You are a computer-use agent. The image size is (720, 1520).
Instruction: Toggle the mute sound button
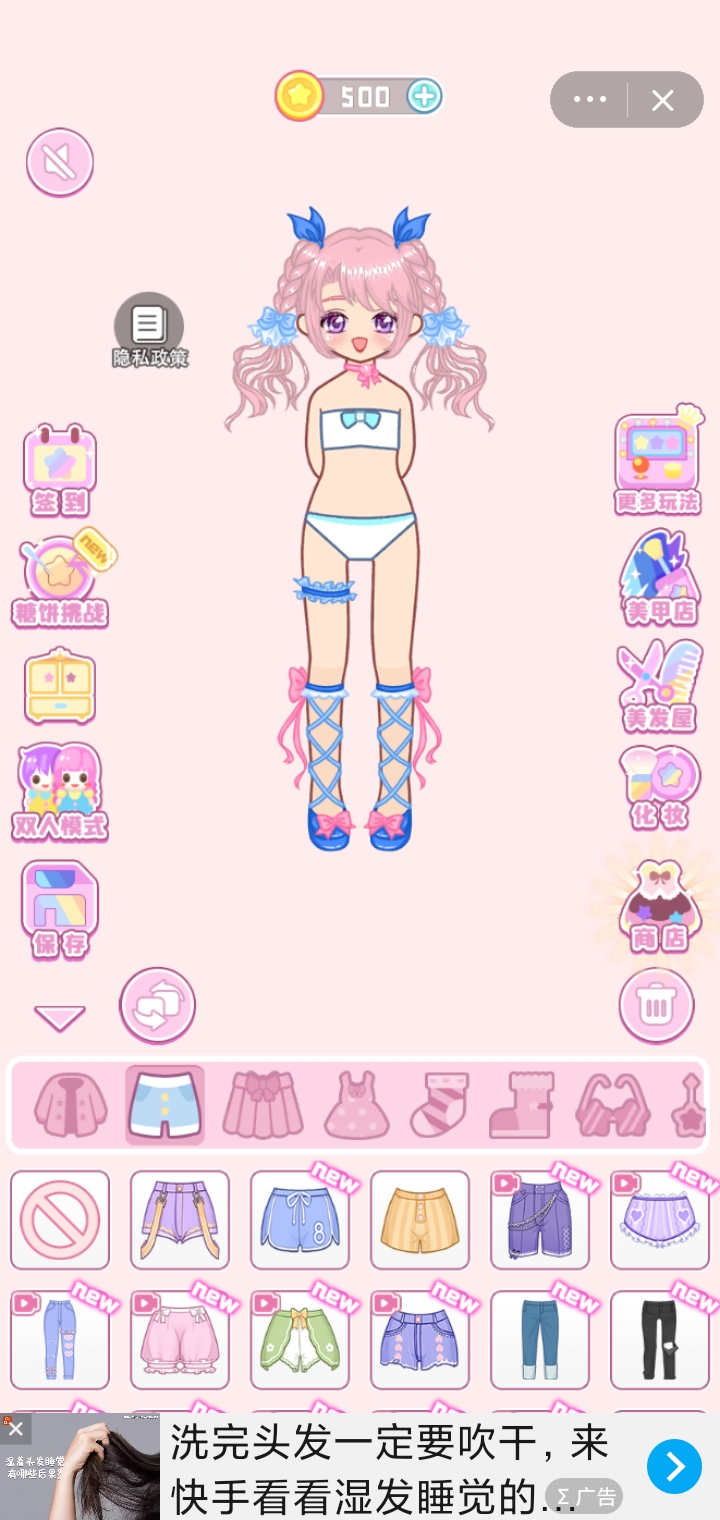click(x=60, y=162)
